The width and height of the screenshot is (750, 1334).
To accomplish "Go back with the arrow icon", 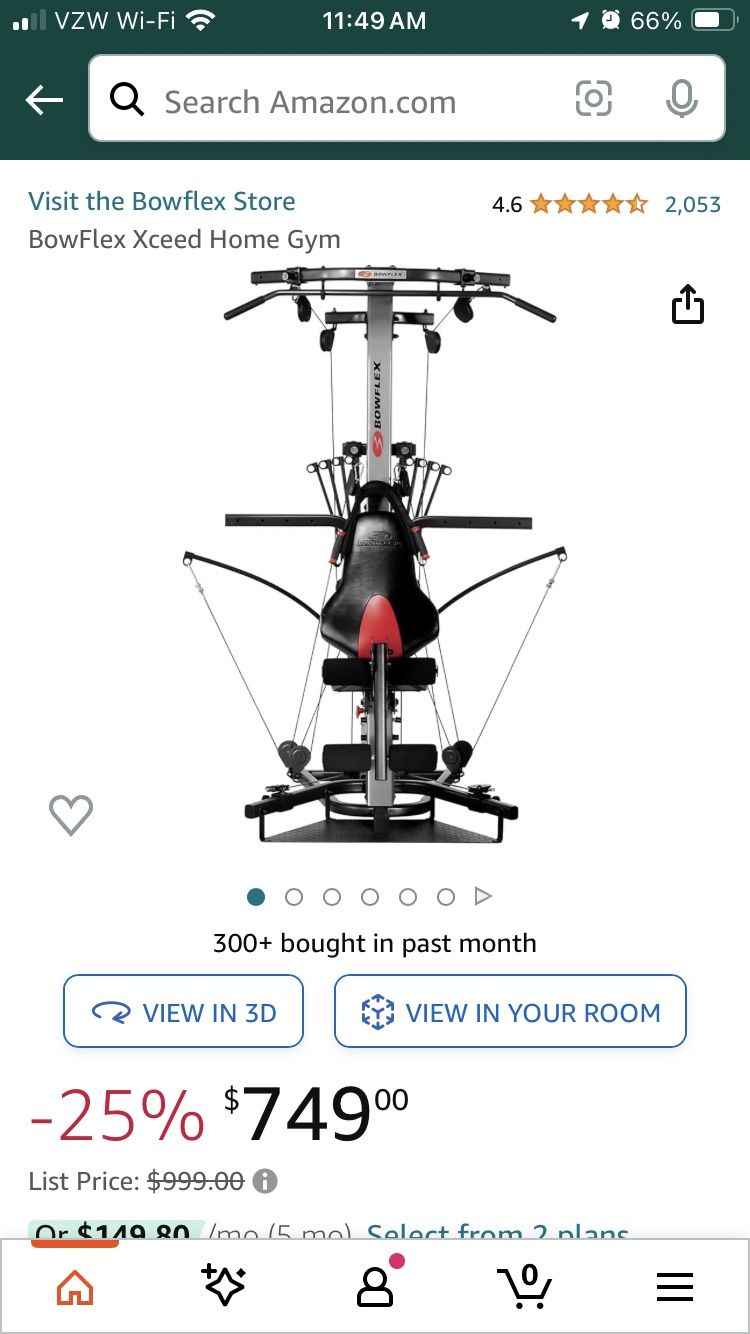I will point(44,100).
